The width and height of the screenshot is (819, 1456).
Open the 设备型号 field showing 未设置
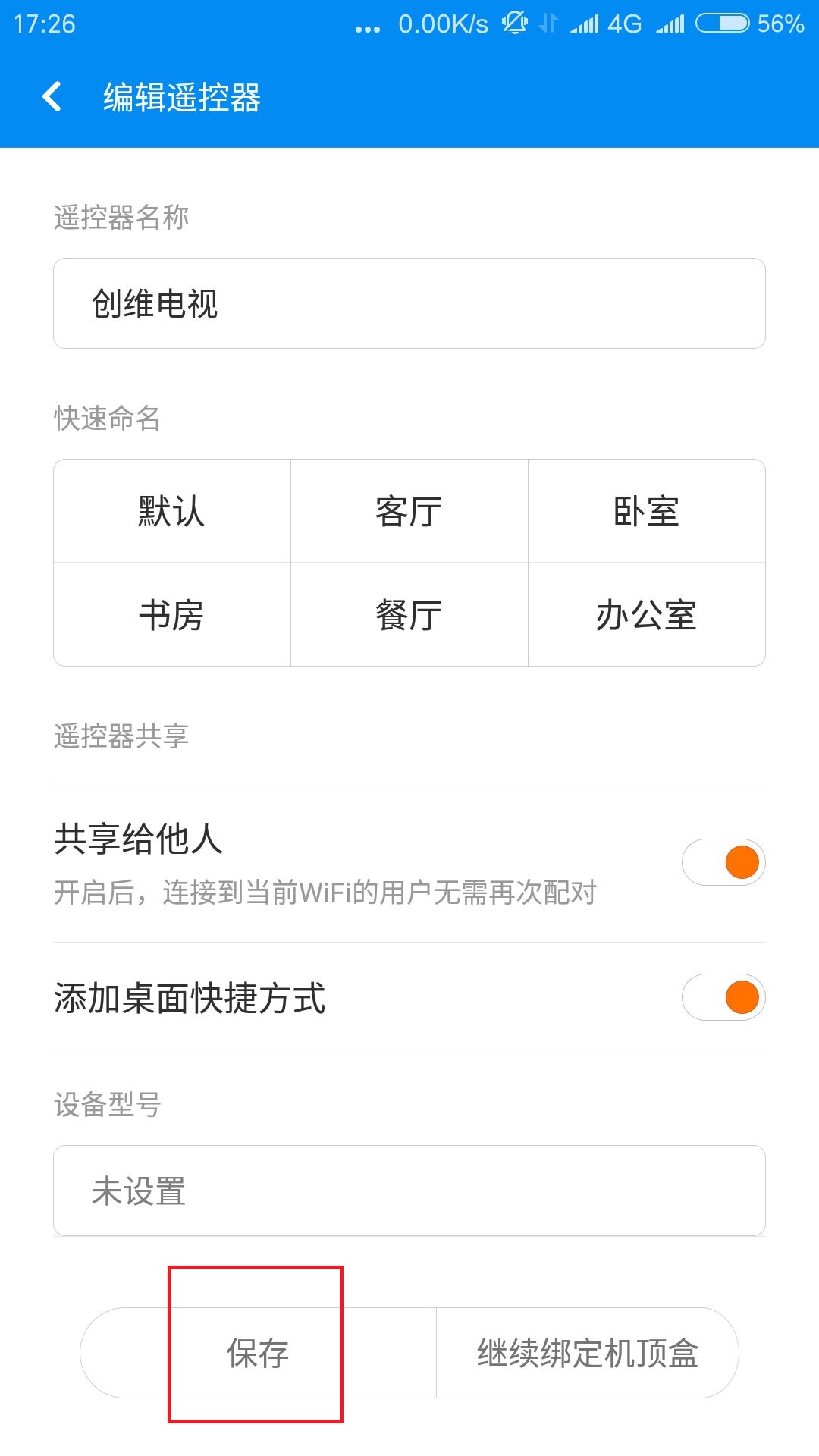(x=409, y=1191)
